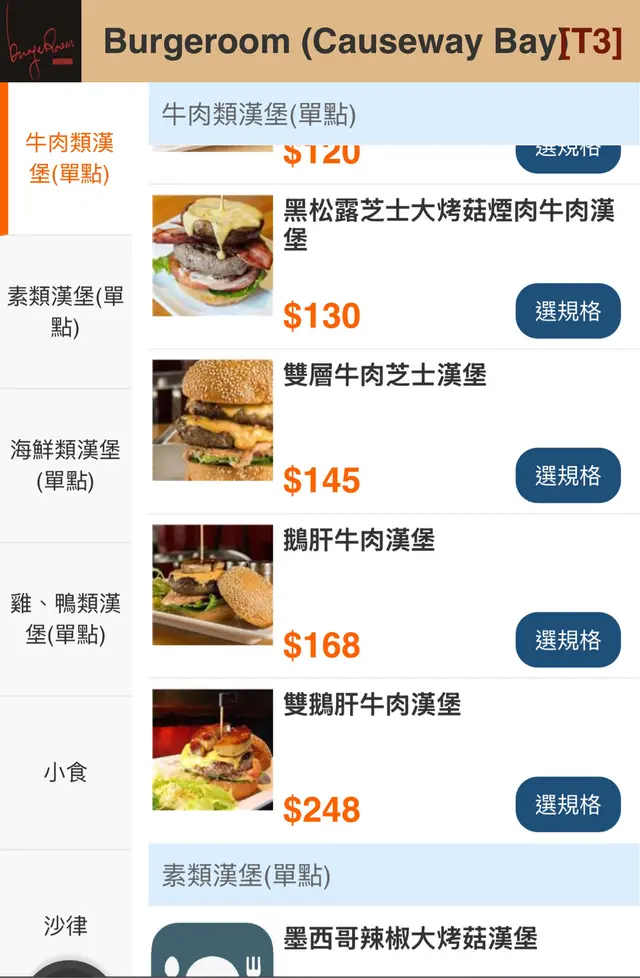640x978 pixels.
Task: Choose options for 黑松露芝士大烤菇煙肉牛肉漢堡
Action: click(568, 311)
